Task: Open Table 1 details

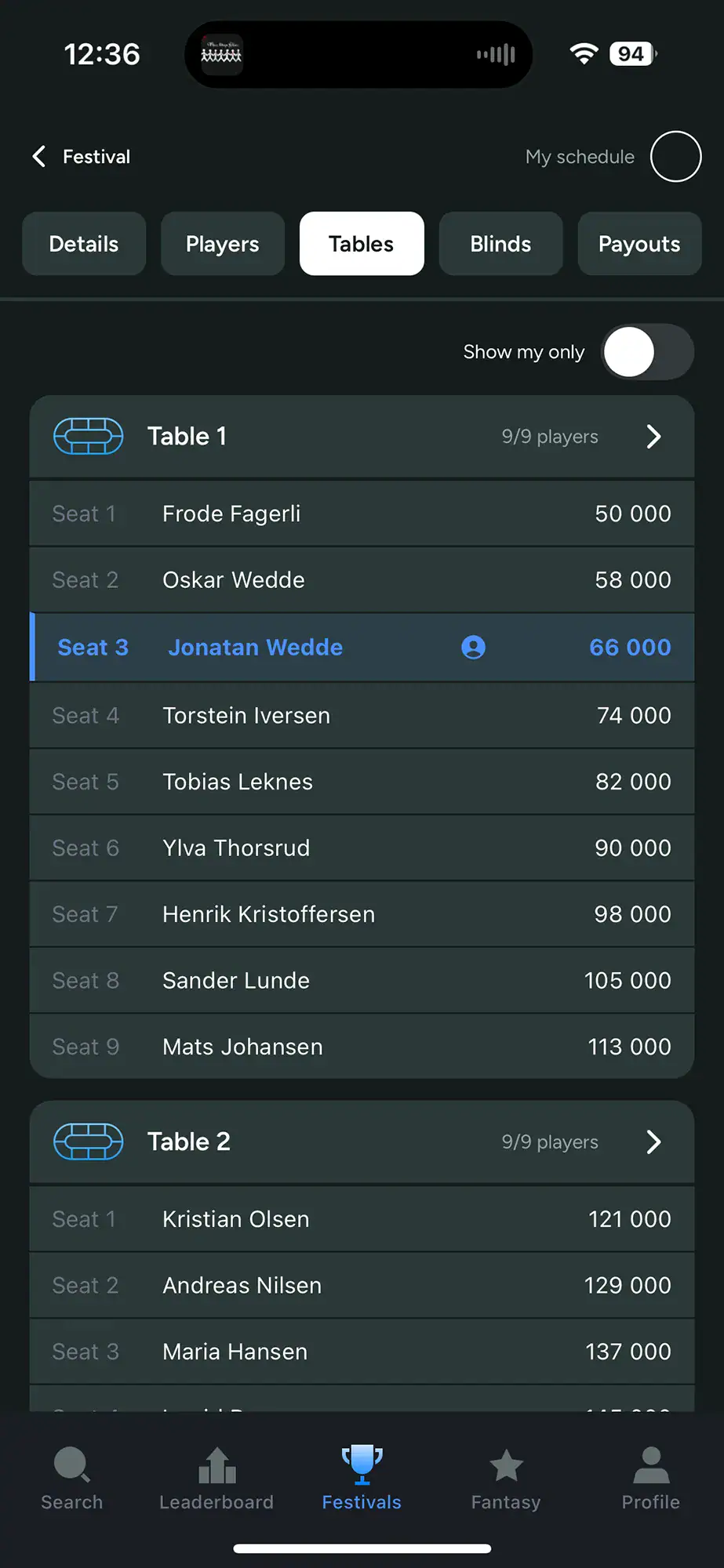Action: click(x=653, y=437)
